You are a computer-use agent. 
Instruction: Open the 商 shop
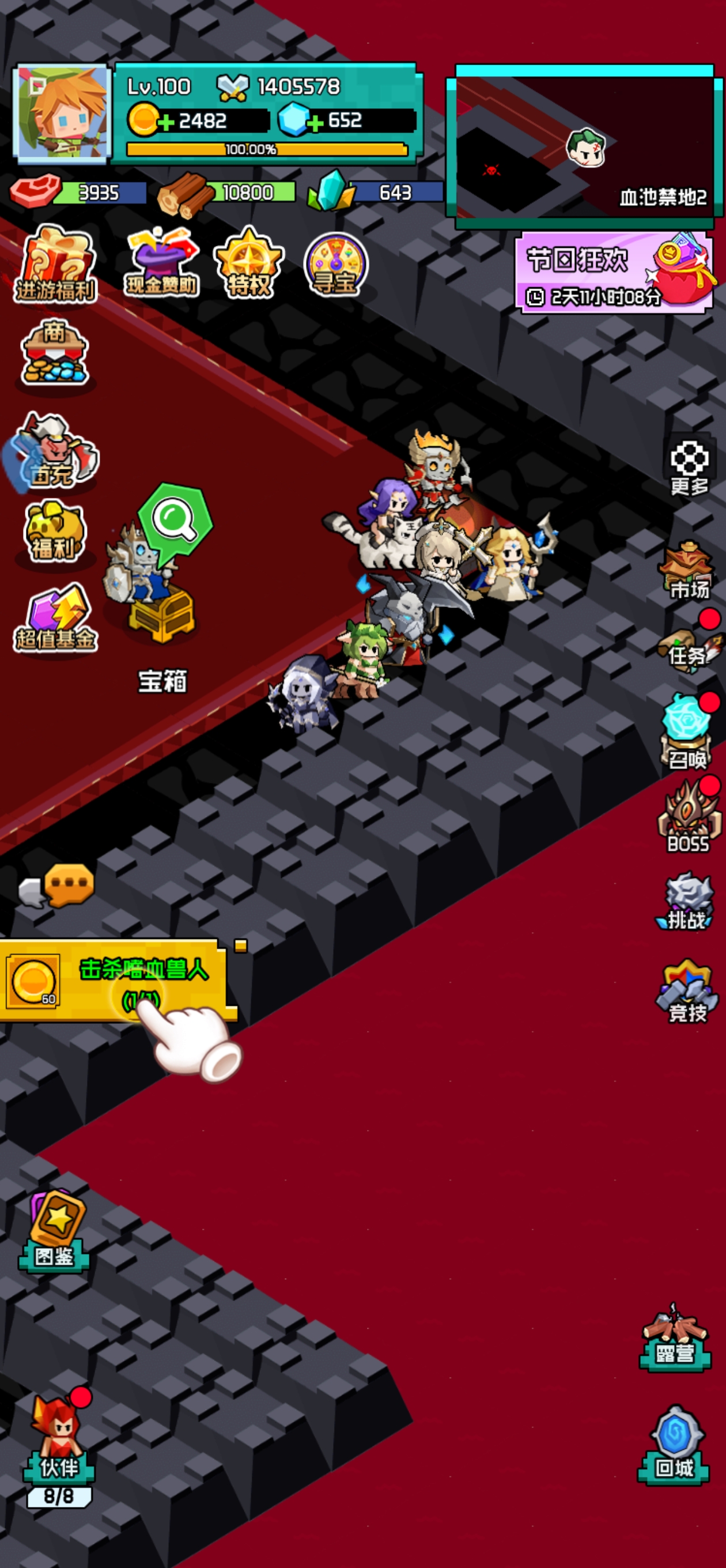[x=55, y=353]
